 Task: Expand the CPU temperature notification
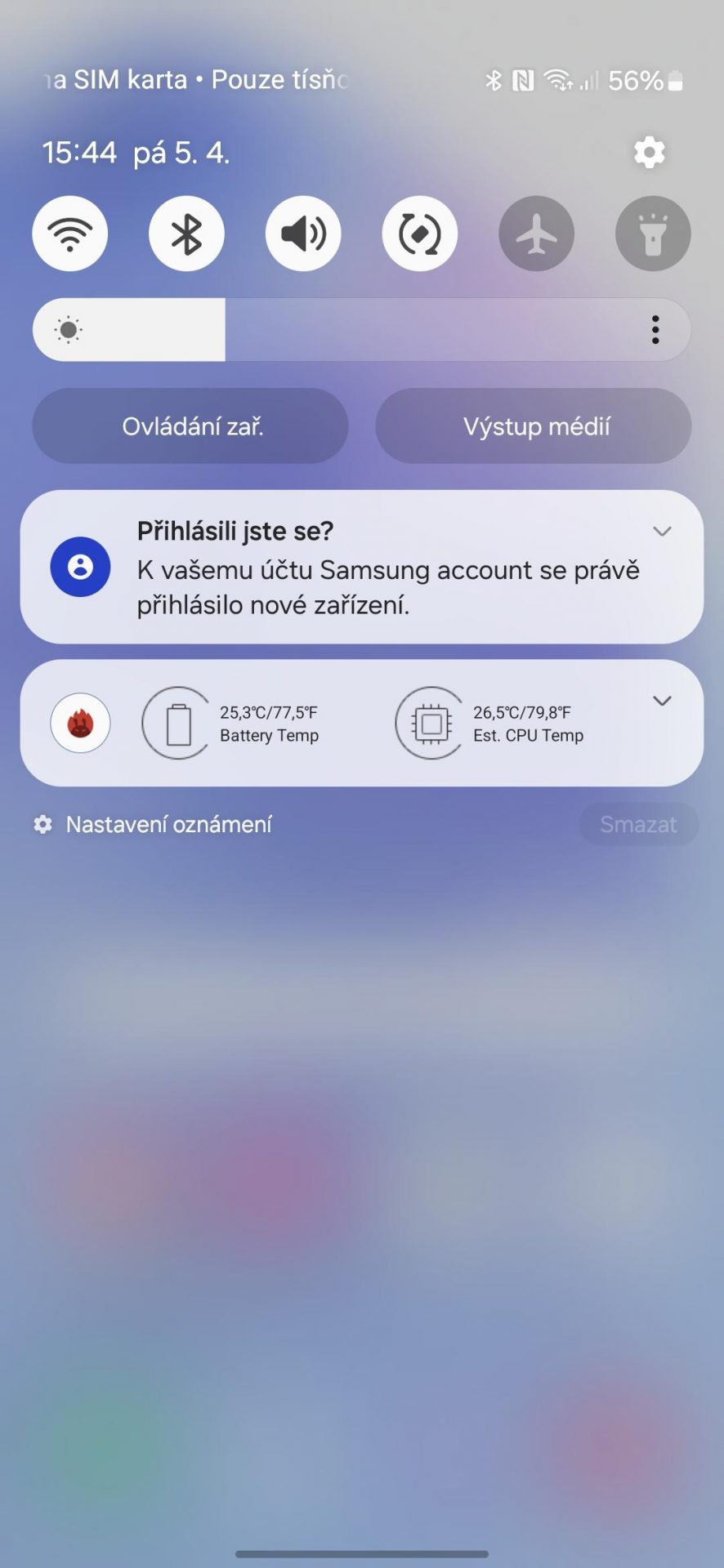coord(662,701)
